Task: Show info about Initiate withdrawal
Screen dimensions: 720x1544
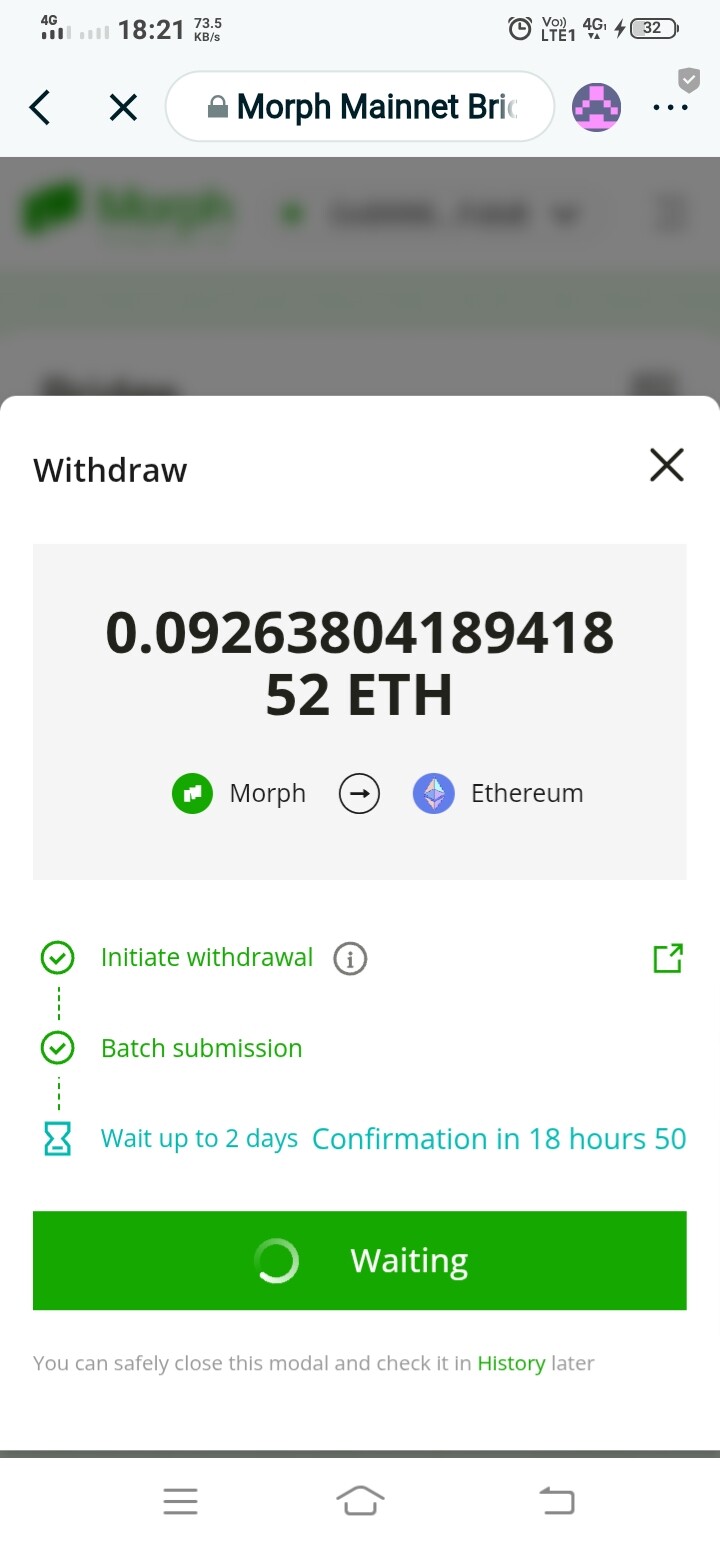Action: [350, 959]
